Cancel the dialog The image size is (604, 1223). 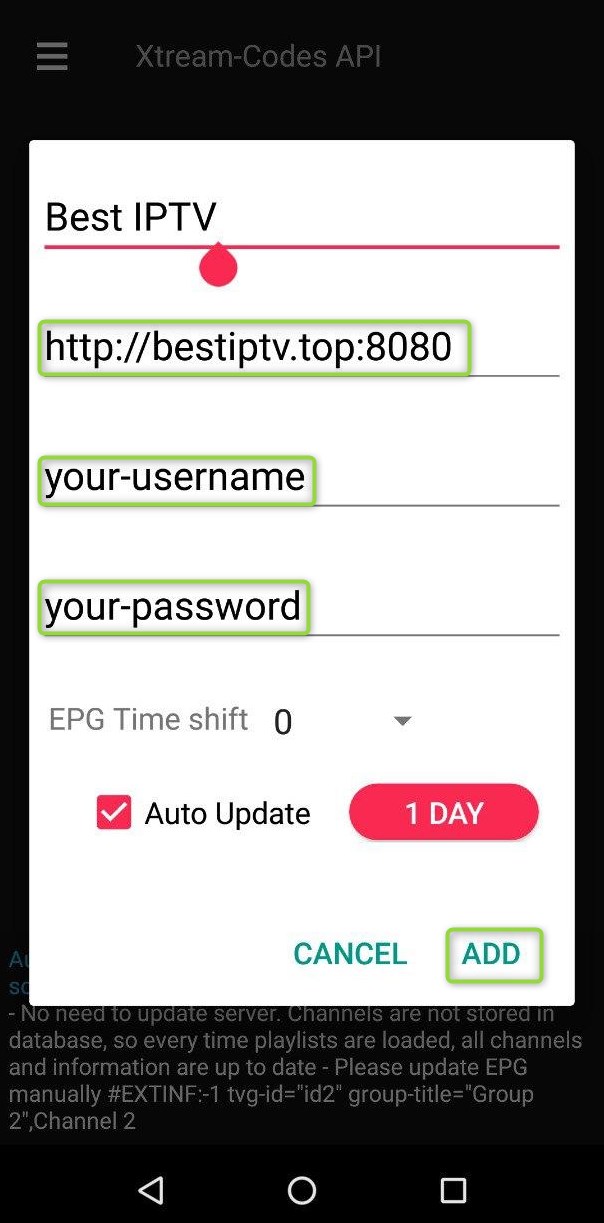[x=350, y=953]
